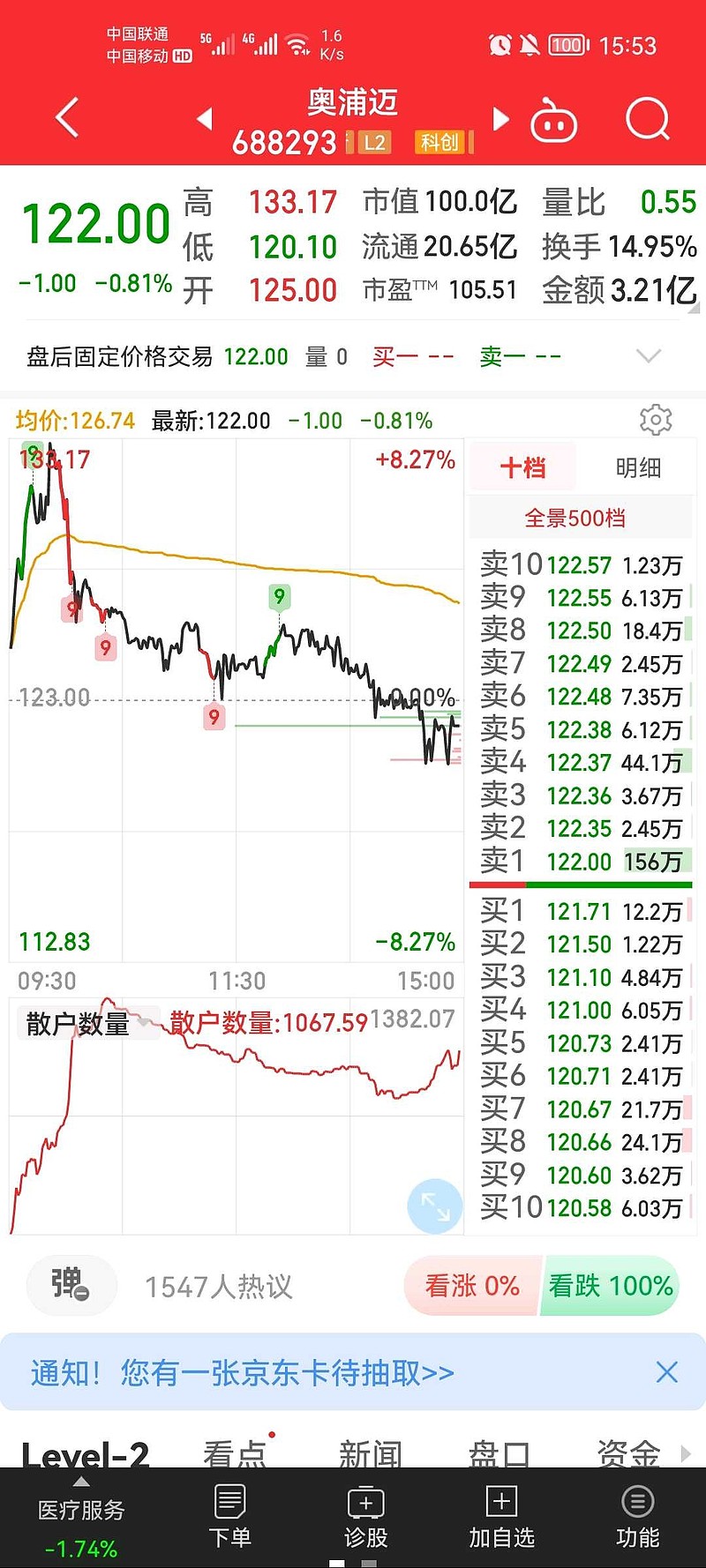Dismiss the notification banner

click(667, 1372)
